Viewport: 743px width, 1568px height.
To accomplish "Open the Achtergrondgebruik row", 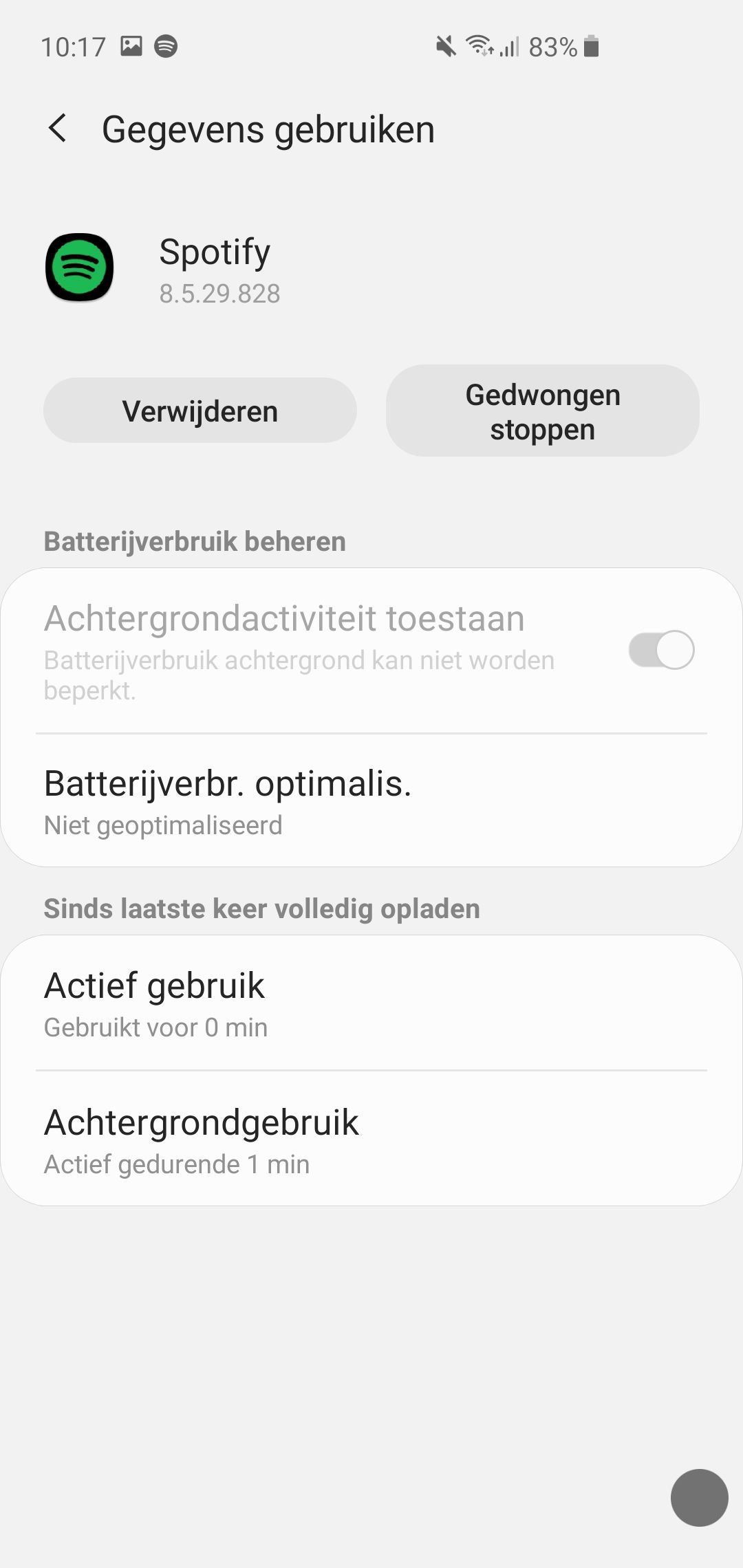I will pyautogui.click(x=371, y=1140).
